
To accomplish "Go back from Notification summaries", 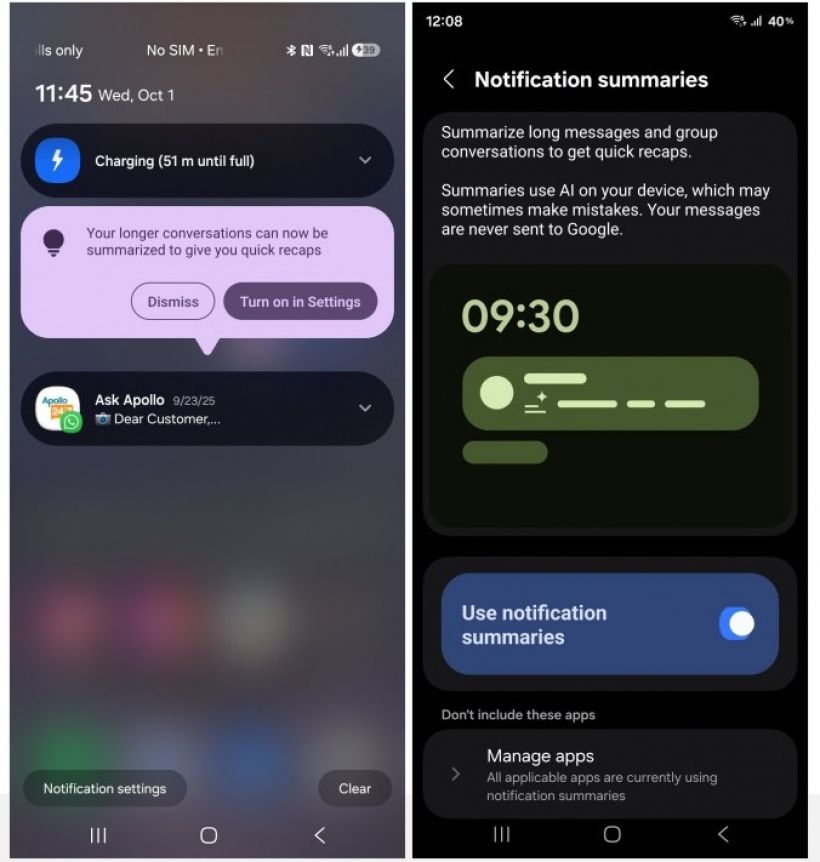I will 449,80.
